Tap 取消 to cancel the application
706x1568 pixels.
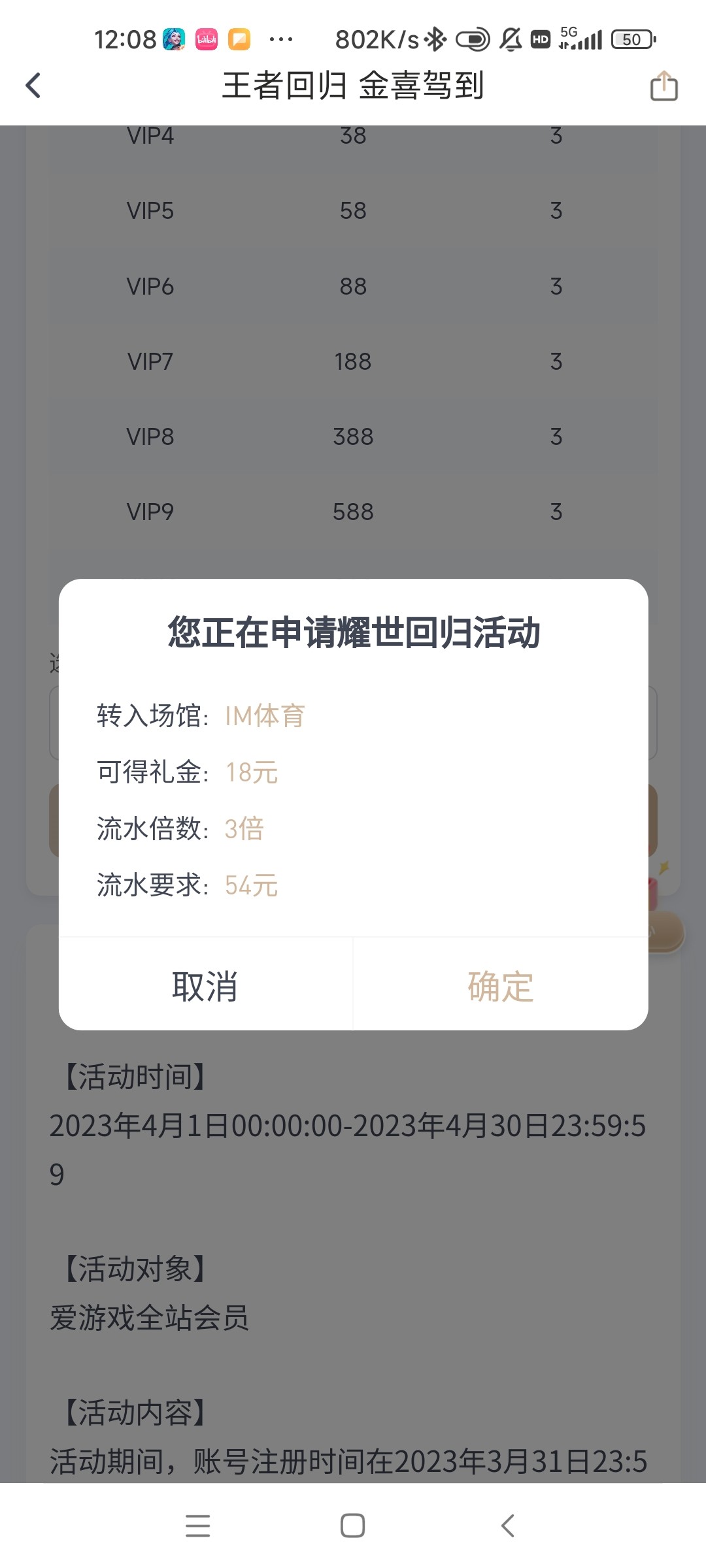tap(205, 986)
